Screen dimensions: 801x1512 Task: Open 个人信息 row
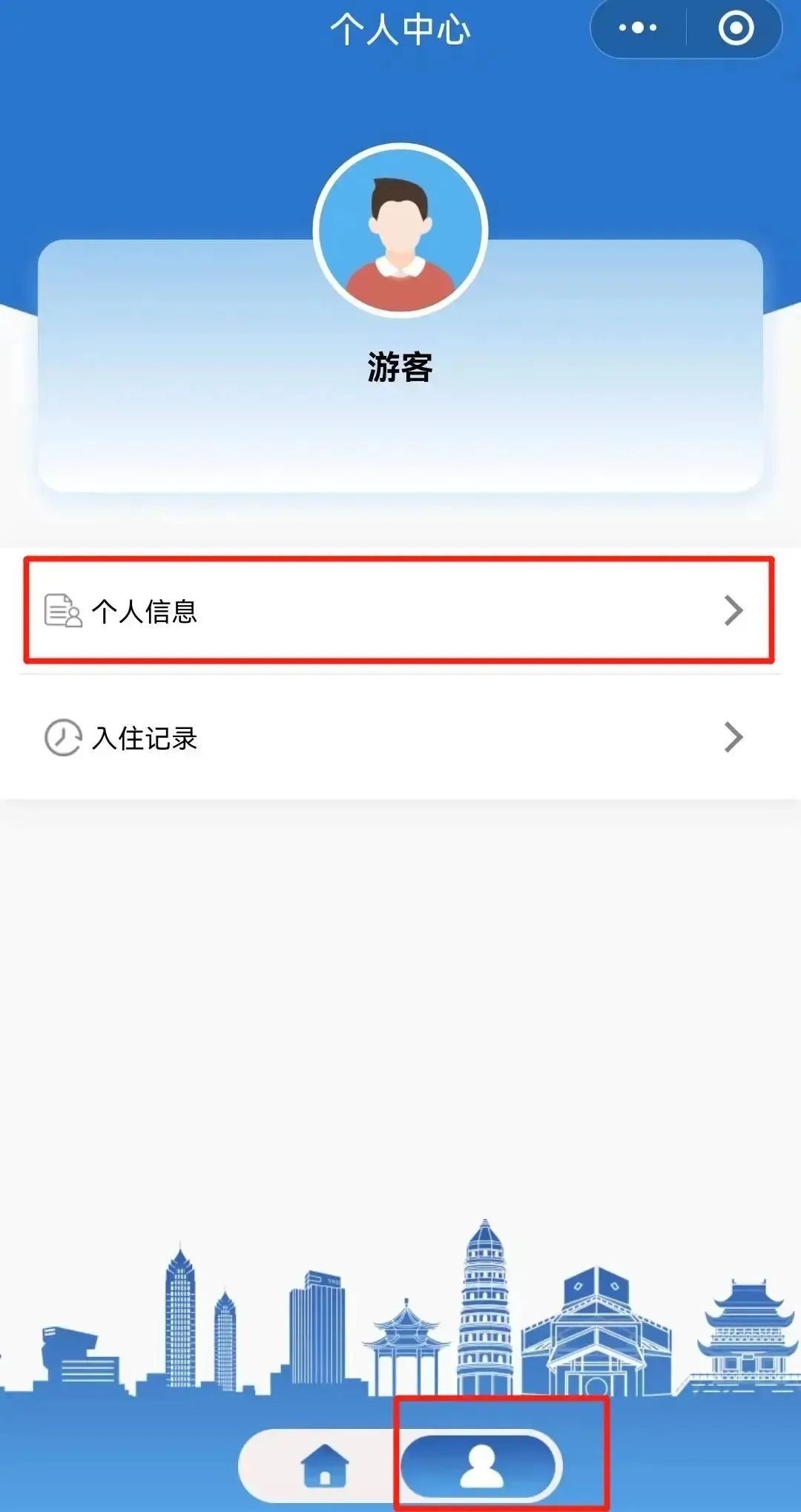(x=399, y=610)
